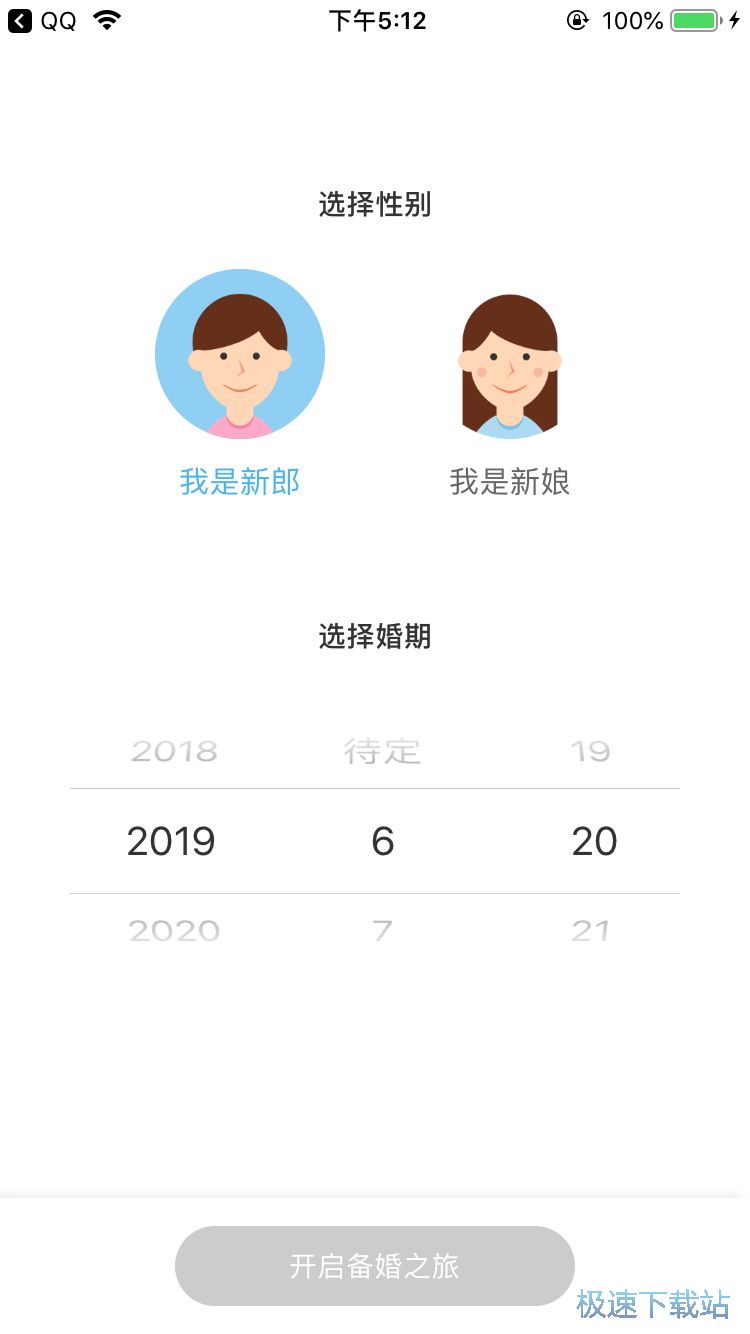
Task: Tap the selected wedding day value 20
Action: point(594,841)
